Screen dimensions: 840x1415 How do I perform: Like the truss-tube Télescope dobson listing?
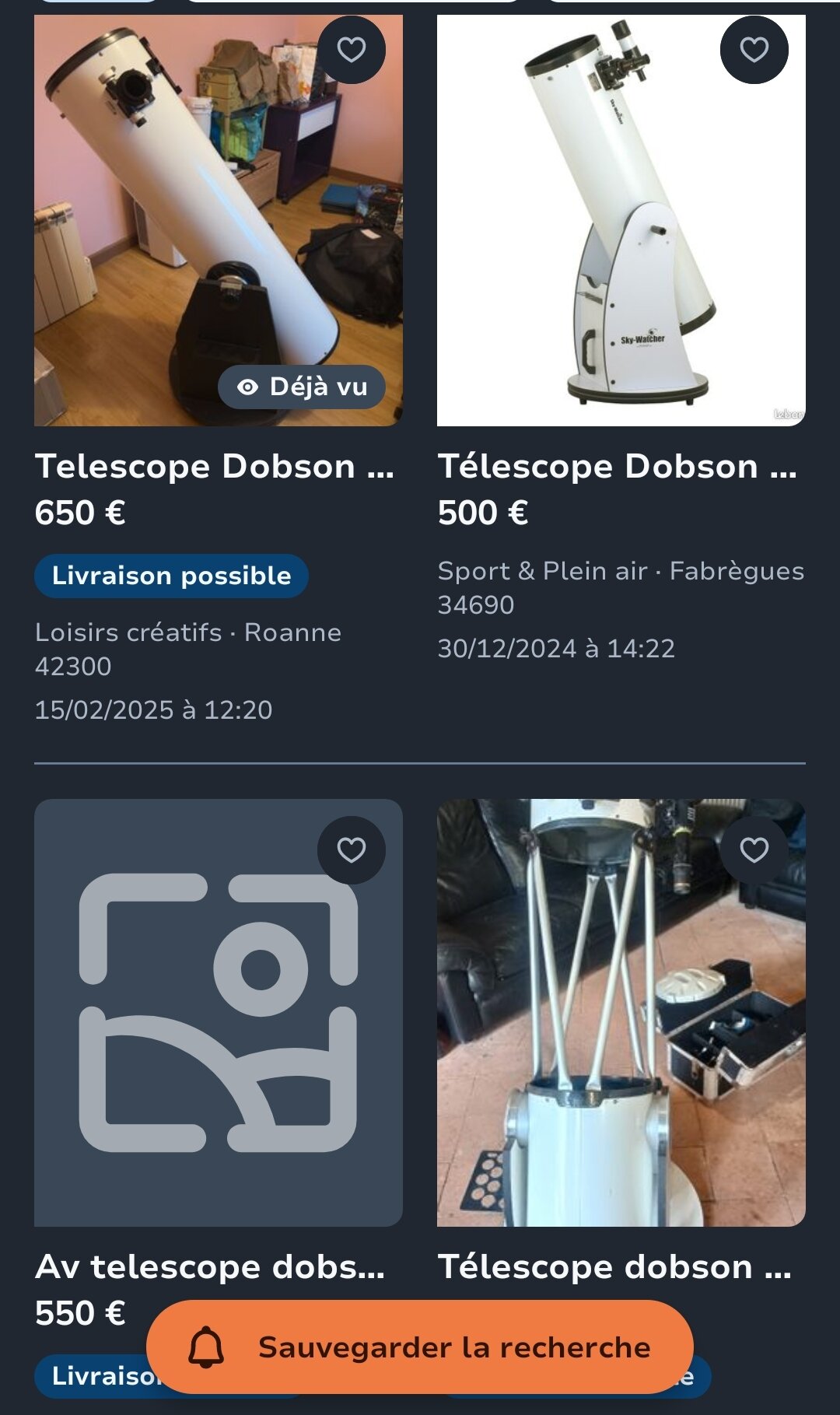pos(754,849)
